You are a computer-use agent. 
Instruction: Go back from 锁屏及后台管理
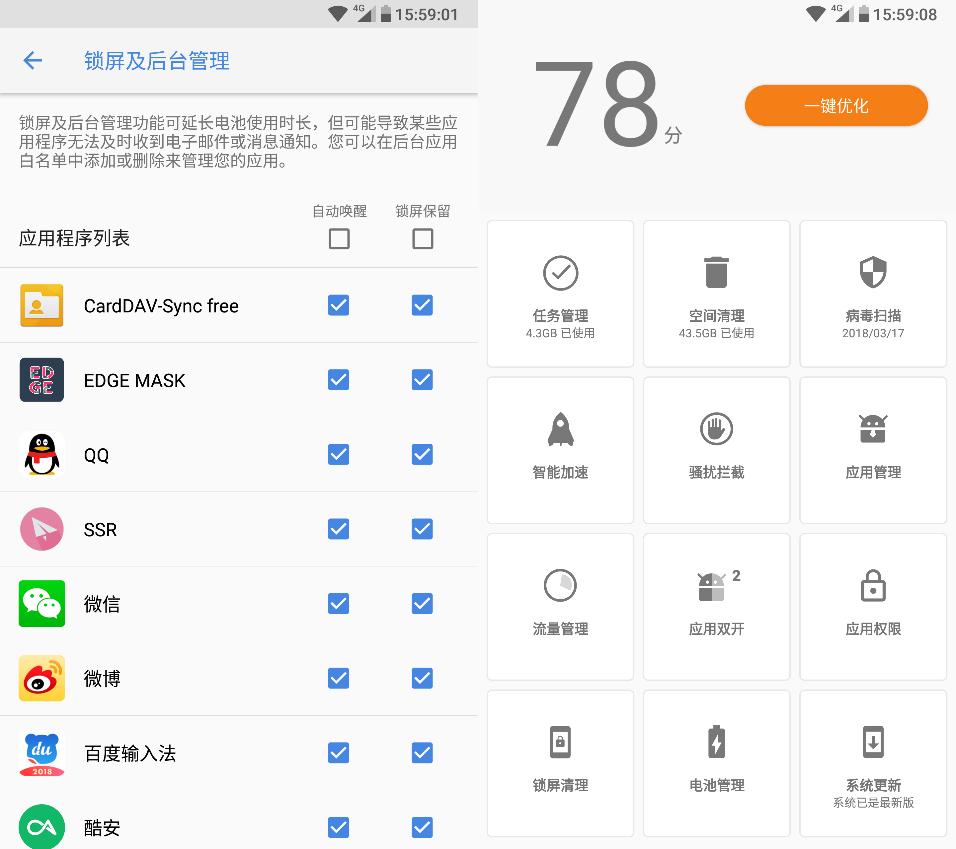[x=33, y=61]
